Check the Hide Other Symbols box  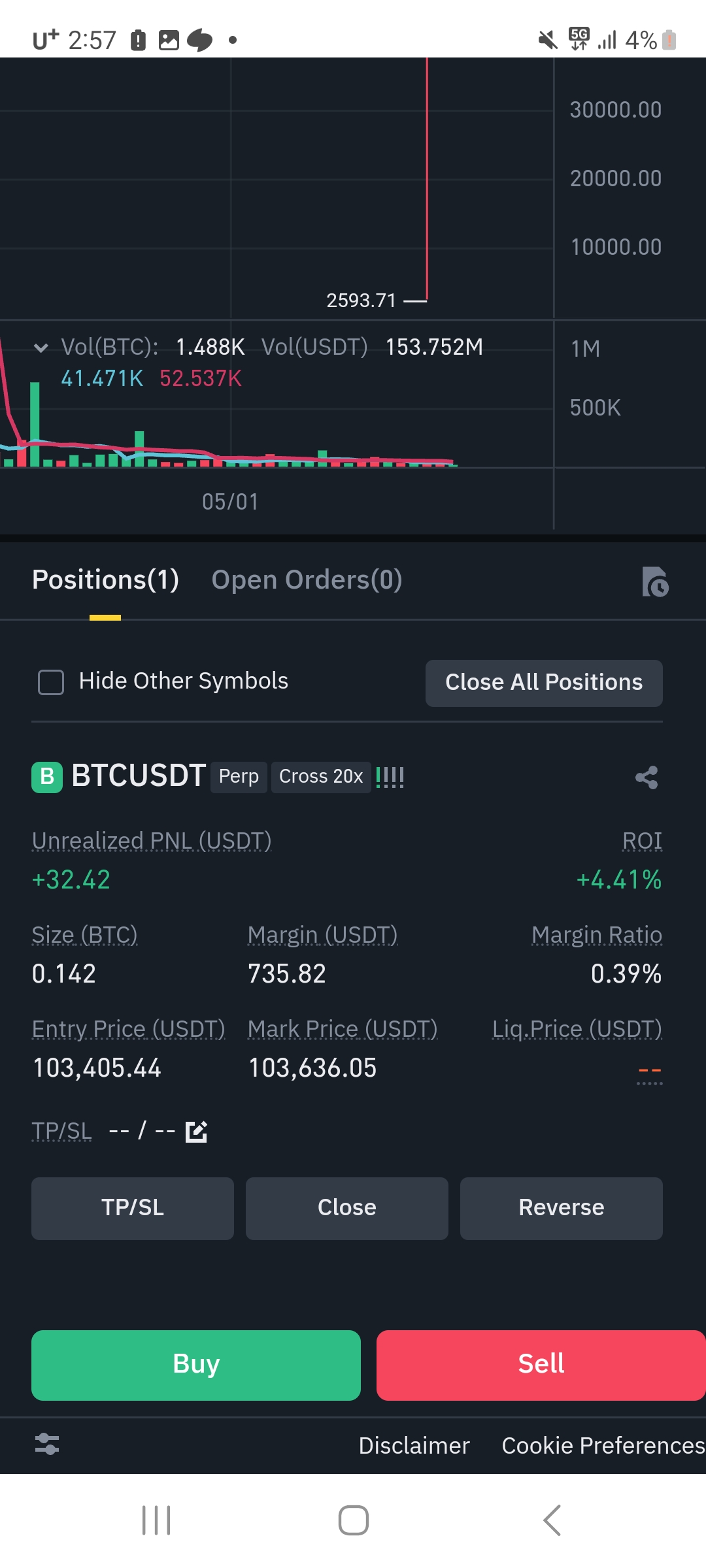(x=51, y=682)
